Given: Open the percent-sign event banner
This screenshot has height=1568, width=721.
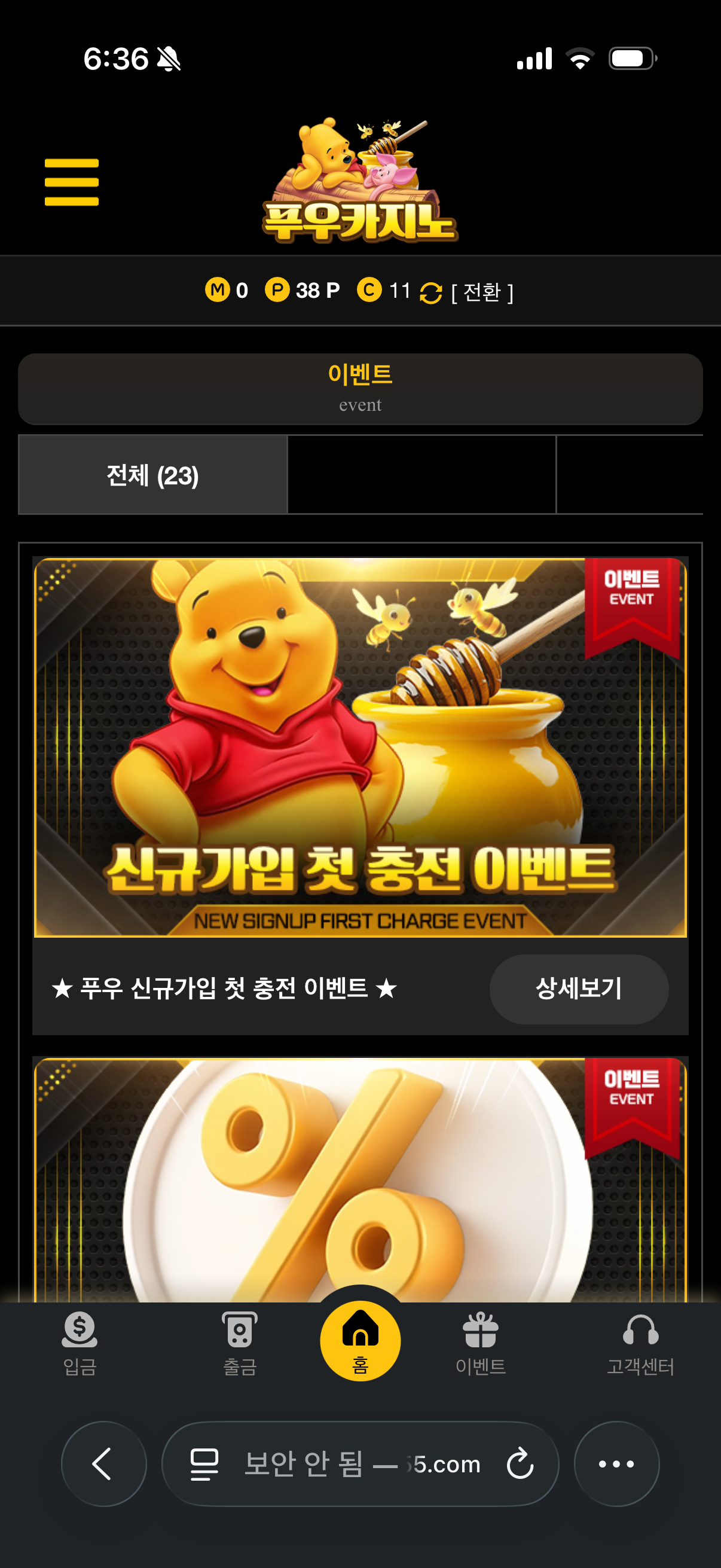Looking at the screenshot, I should (360, 1181).
